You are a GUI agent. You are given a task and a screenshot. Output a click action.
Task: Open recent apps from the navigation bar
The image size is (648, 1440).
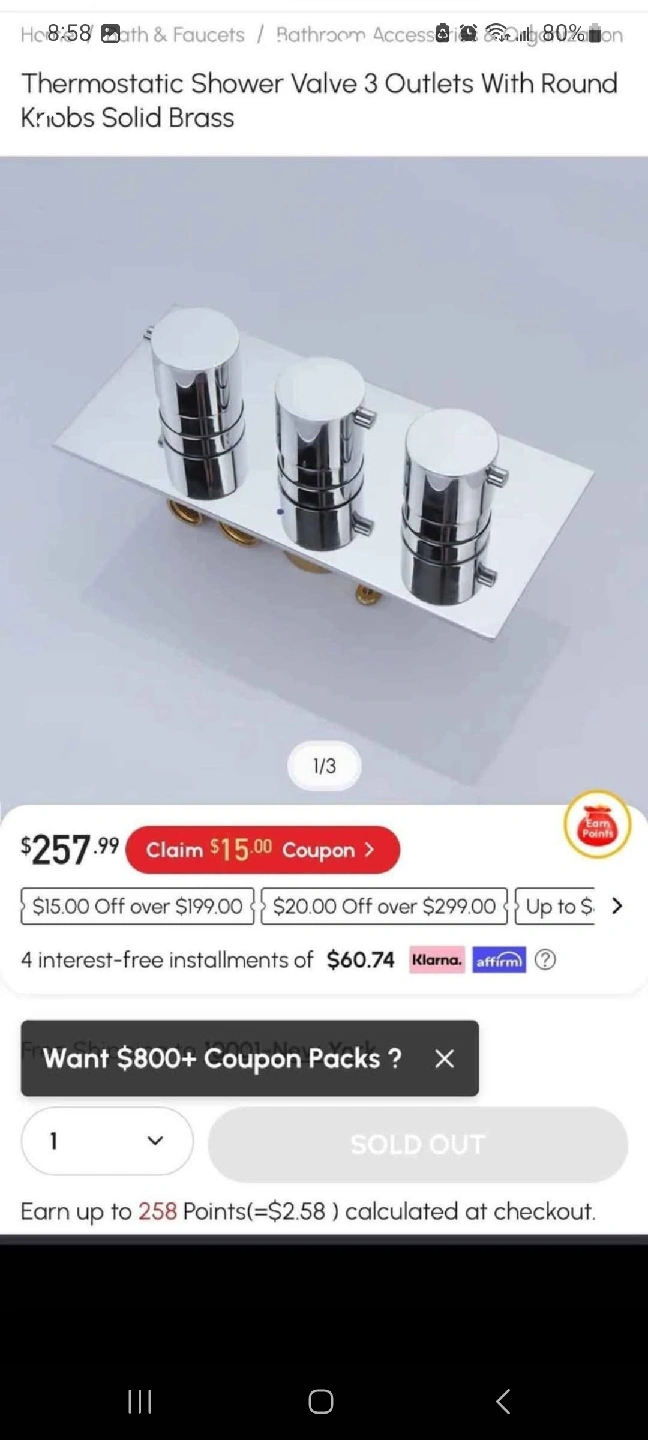(x=140, y=1401)
